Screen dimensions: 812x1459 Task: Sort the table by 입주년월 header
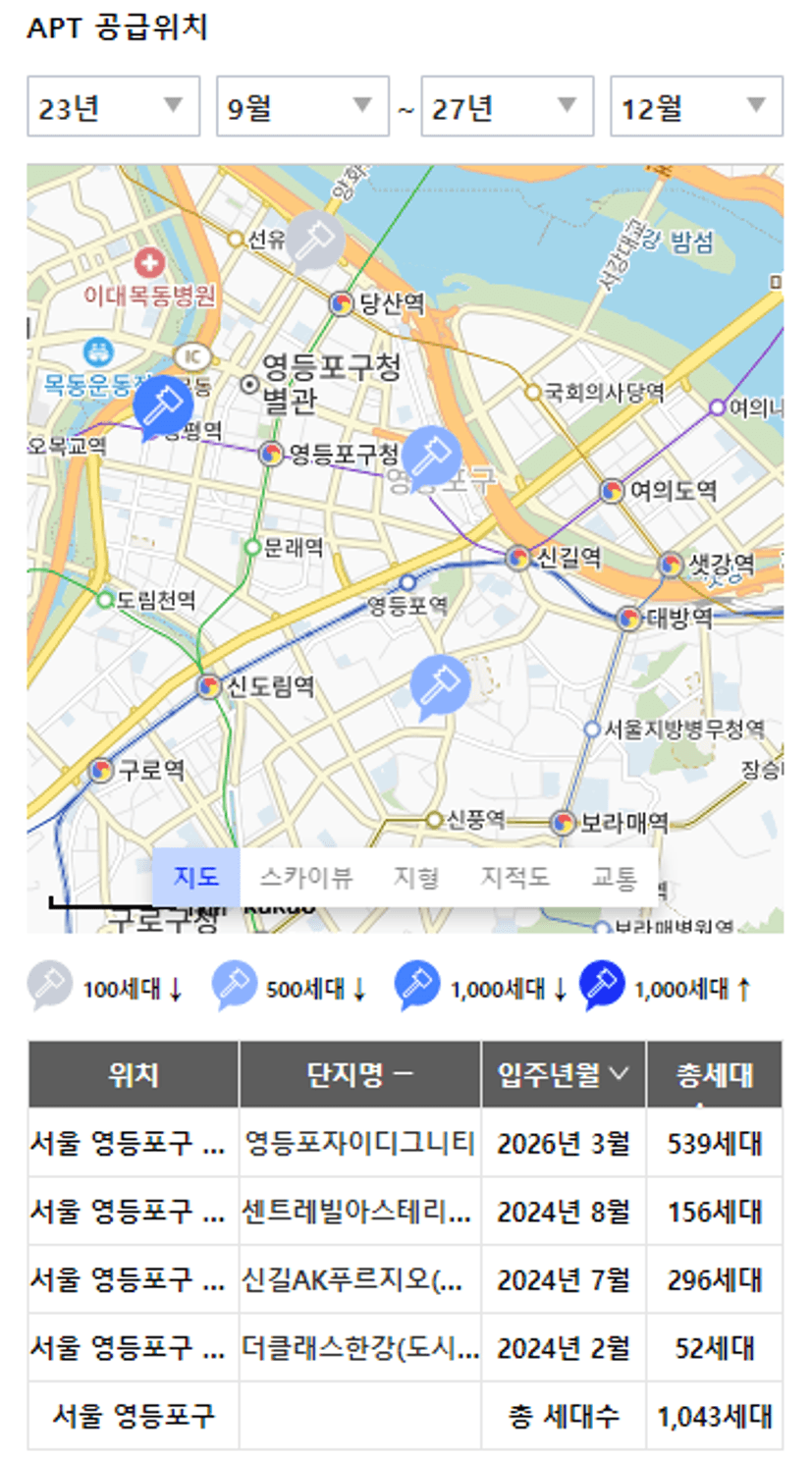pyautogui.click(x=564, y=1074)
